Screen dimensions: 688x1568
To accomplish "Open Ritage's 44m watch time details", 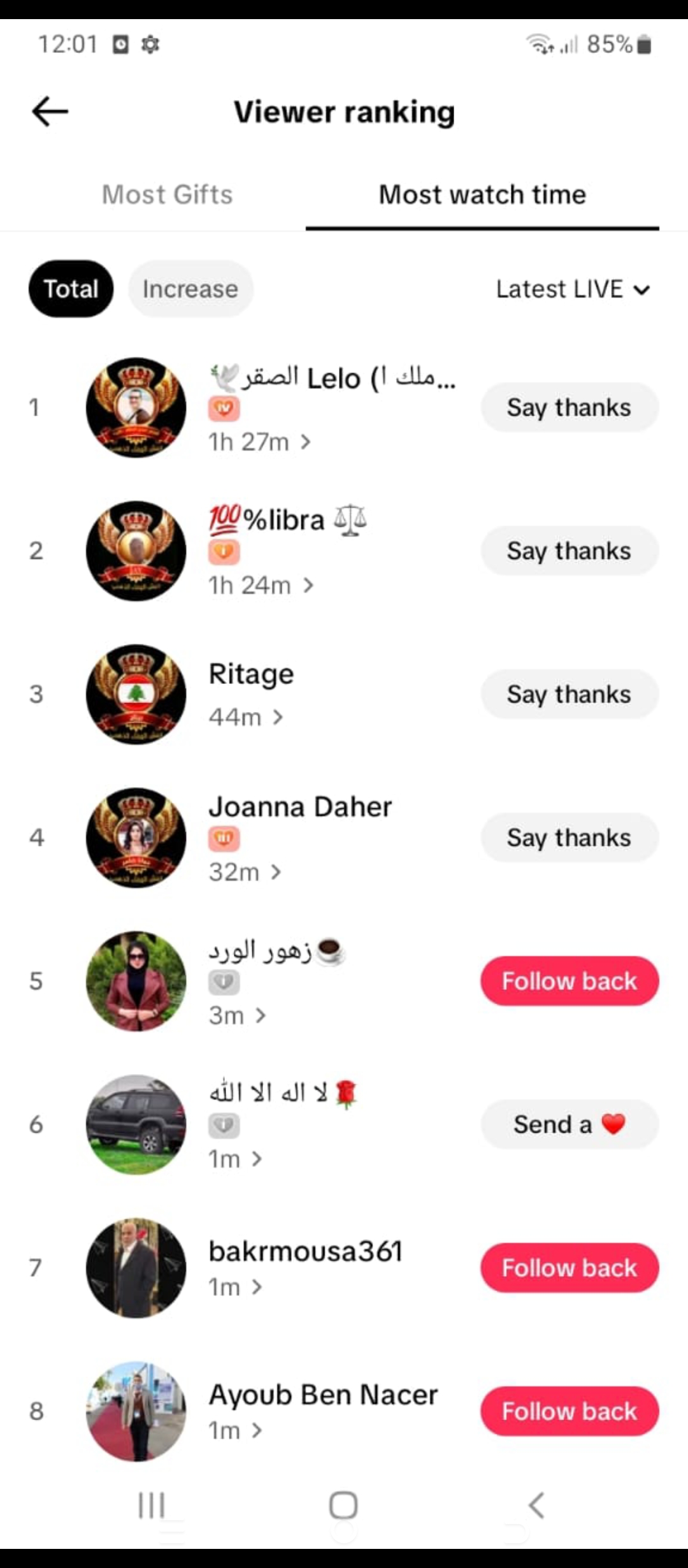I will coord(246,718).
